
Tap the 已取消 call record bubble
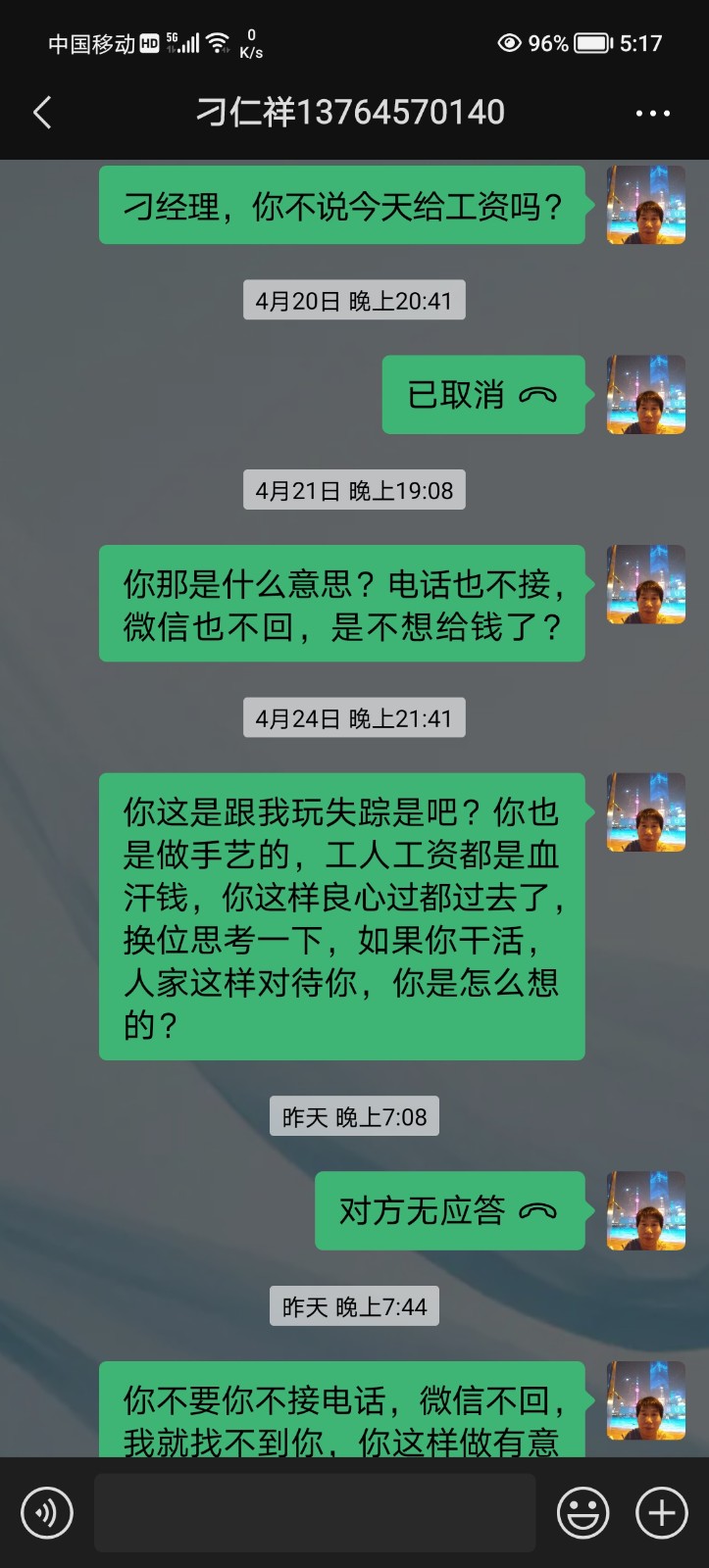point(482,395)
